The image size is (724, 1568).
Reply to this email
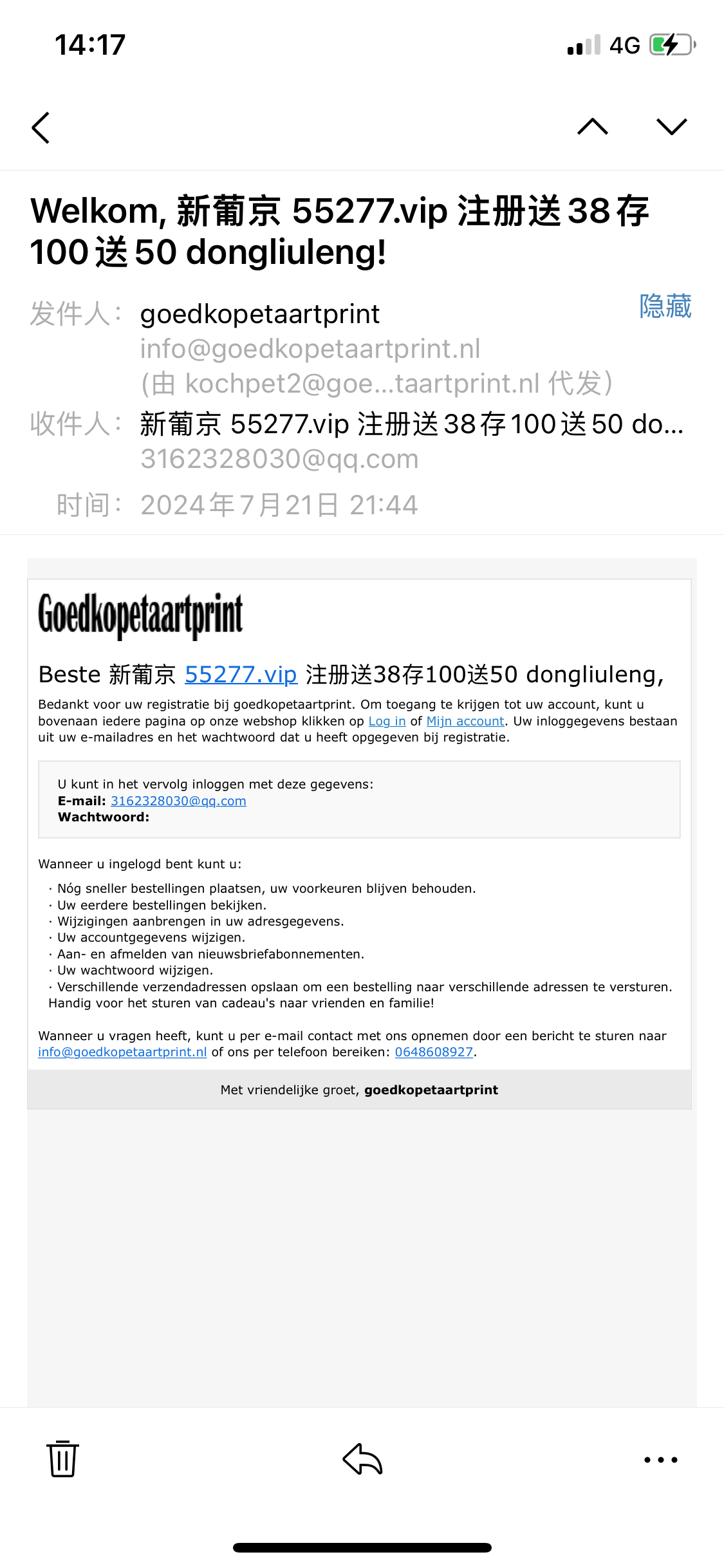click(362, 1459)
